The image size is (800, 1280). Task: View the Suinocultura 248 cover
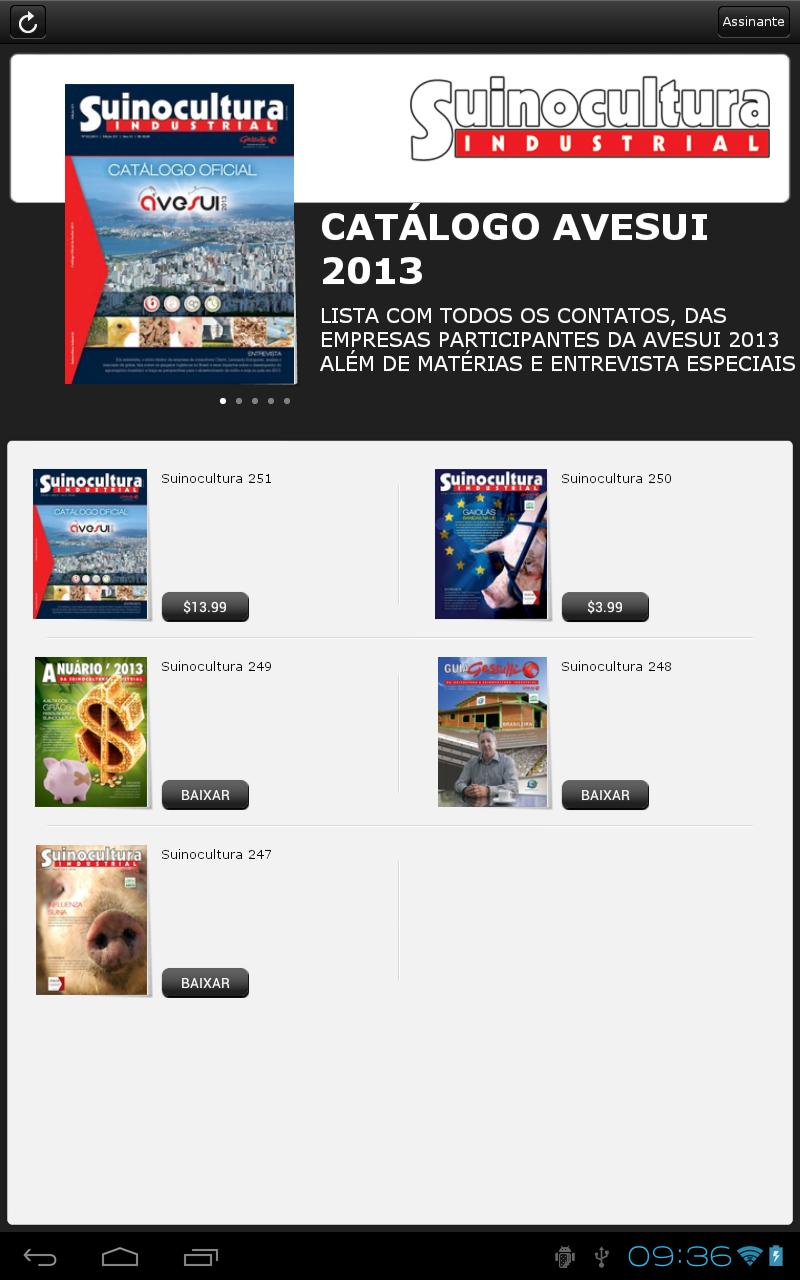(492, 732)
